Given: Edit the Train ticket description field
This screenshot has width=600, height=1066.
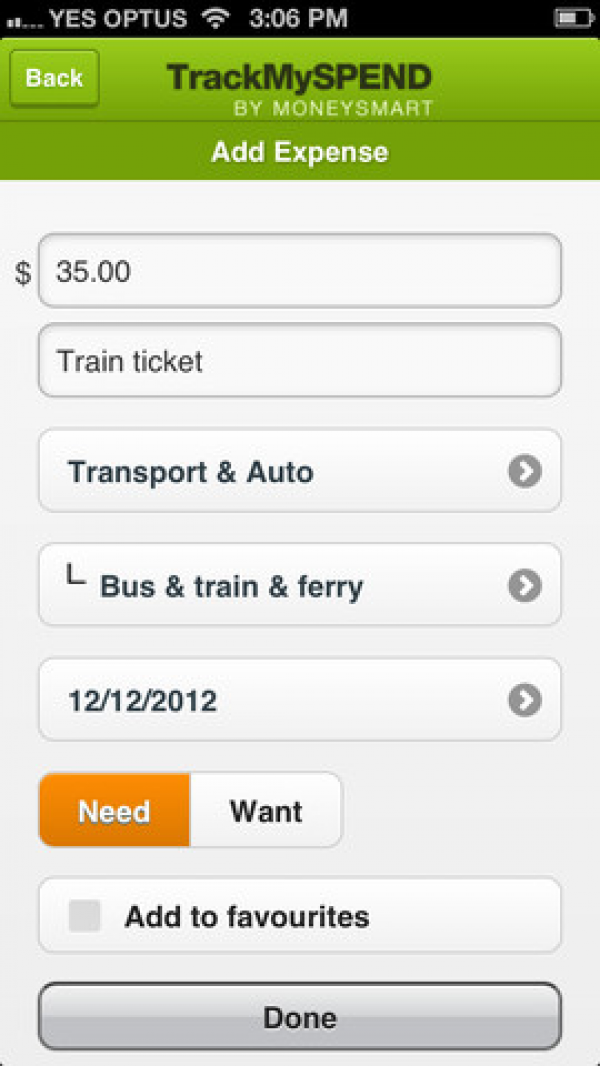Looking at the screenshot, I should (300, 360).
